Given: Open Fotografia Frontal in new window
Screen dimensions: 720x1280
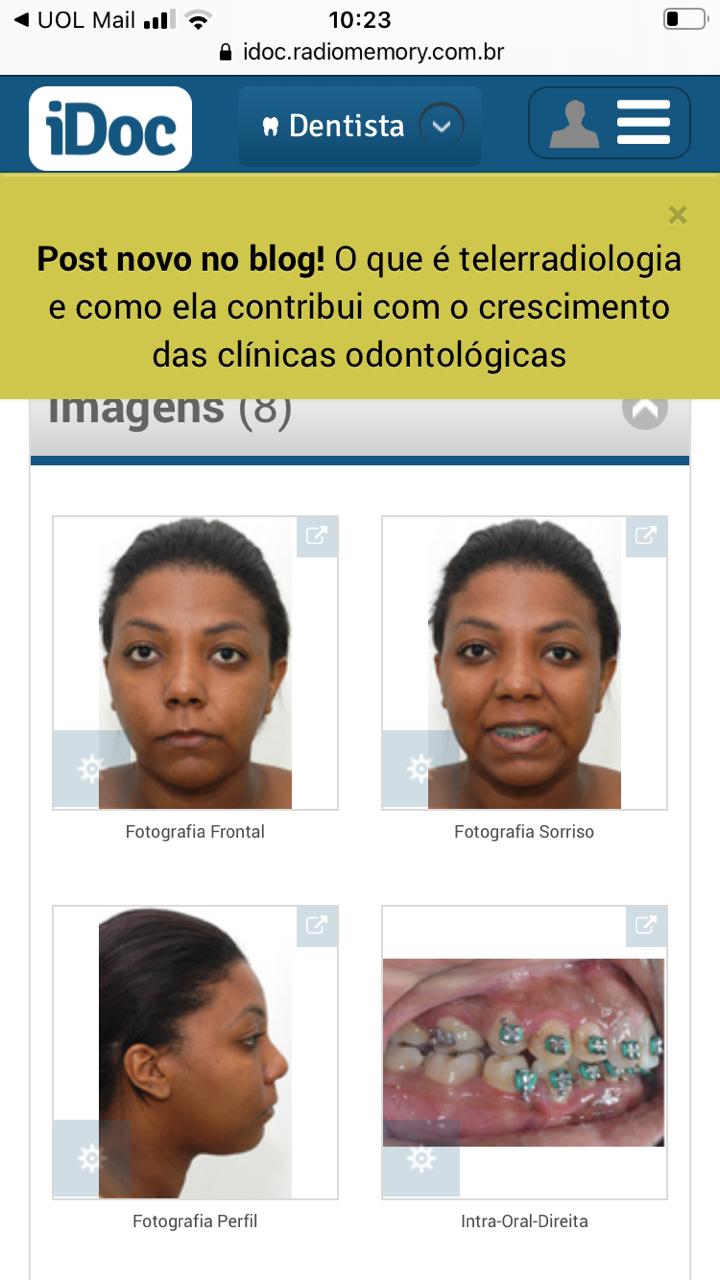Looking at the screenshot, I should point(317,536).
